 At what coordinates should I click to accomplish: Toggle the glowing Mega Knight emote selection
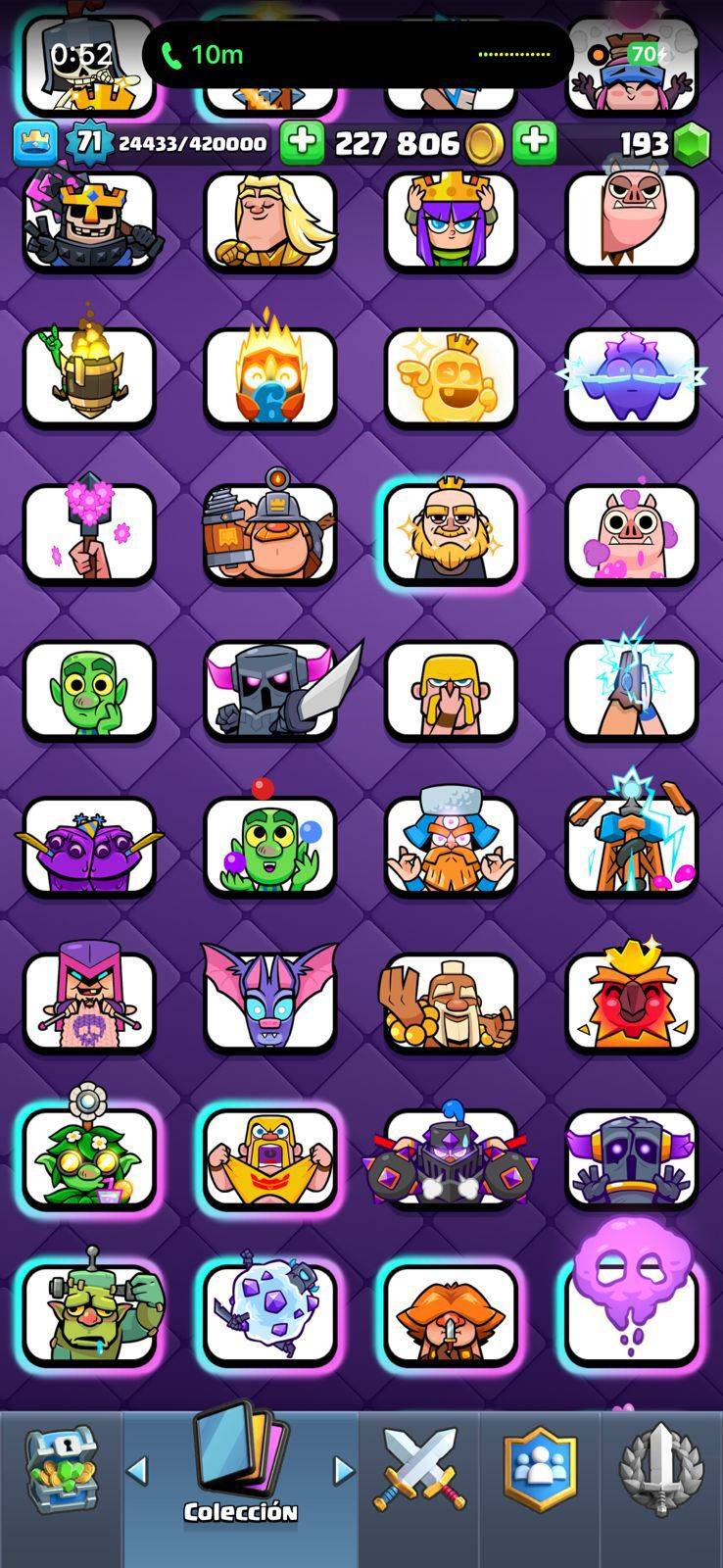(451, 1161)
